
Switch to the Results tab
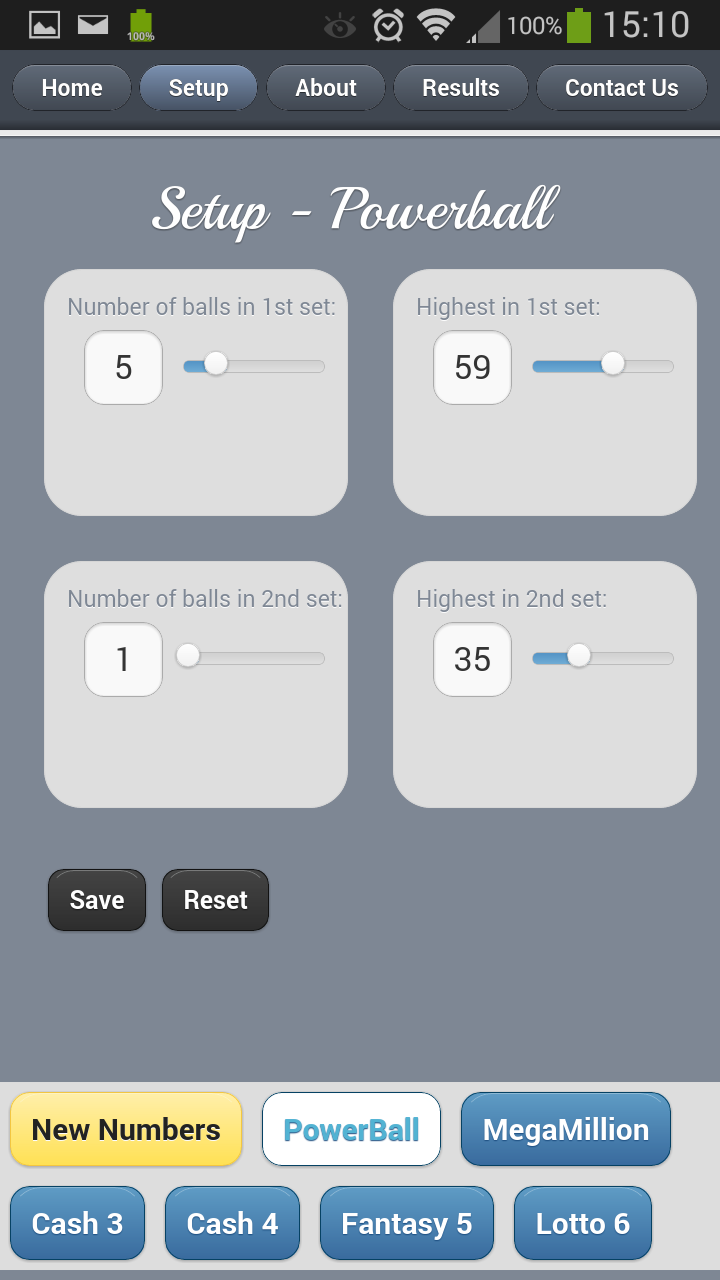pyautogui.click(x=461, y=88)
